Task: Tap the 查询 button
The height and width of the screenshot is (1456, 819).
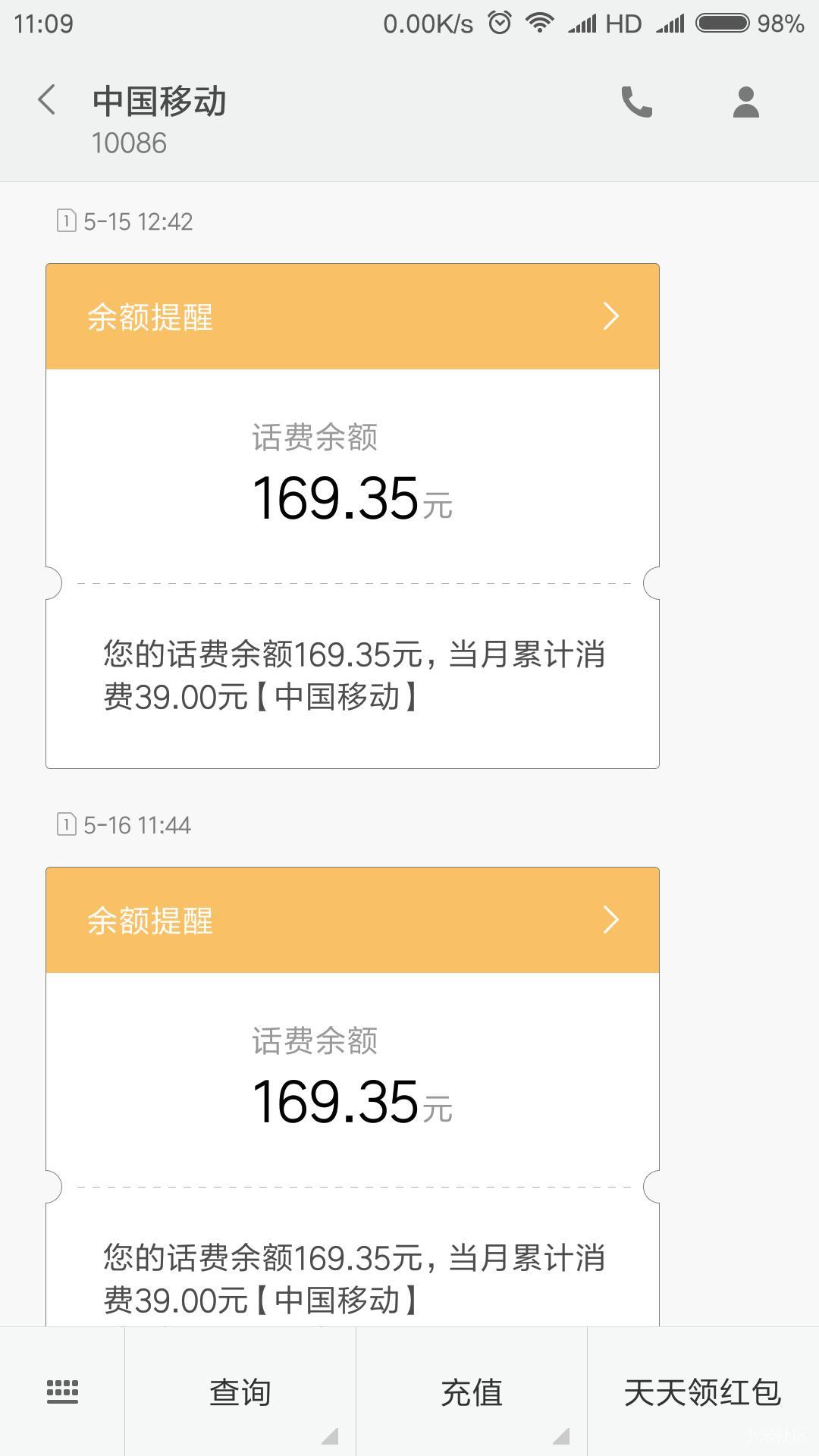Action: tap(240, 1392)
